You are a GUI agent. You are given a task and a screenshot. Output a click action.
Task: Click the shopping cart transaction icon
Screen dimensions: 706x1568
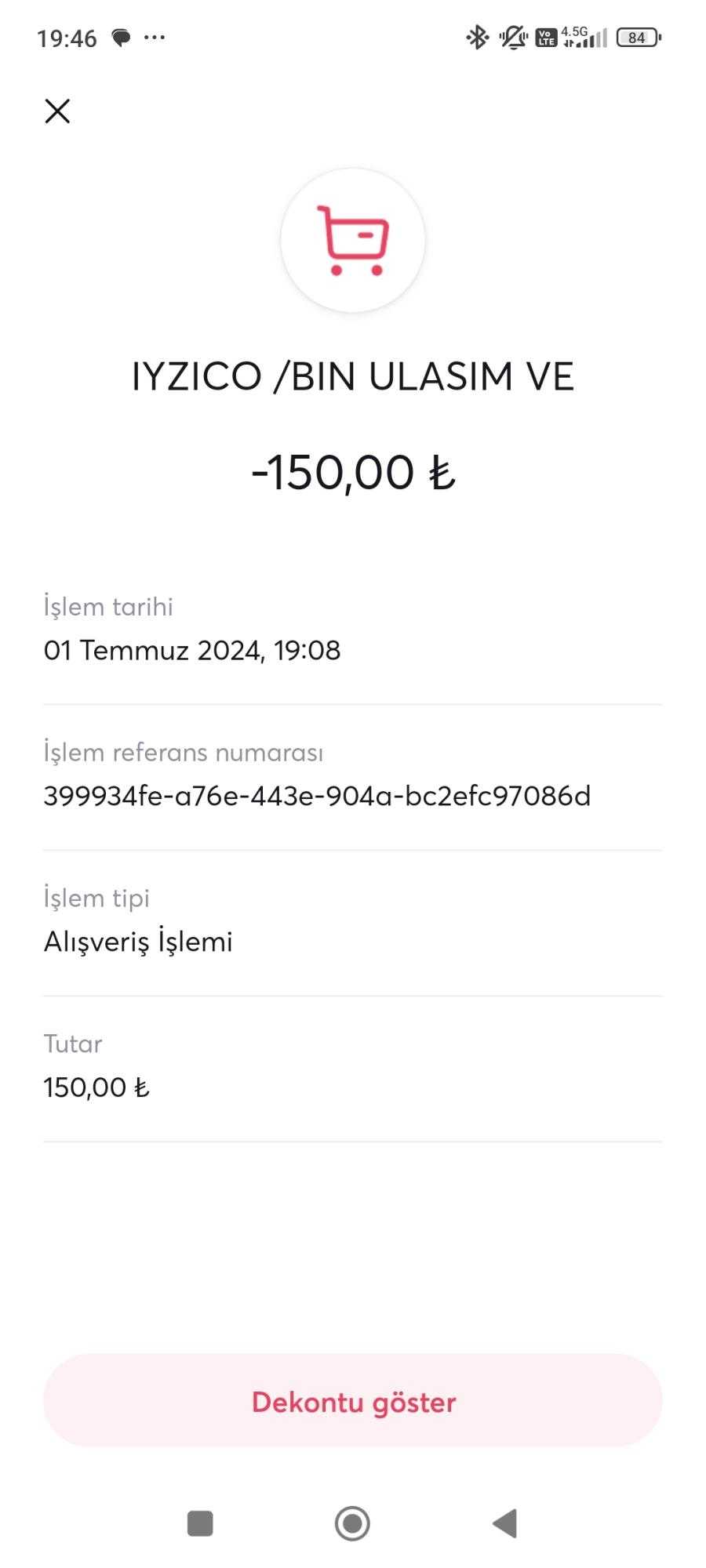(352, 240)
